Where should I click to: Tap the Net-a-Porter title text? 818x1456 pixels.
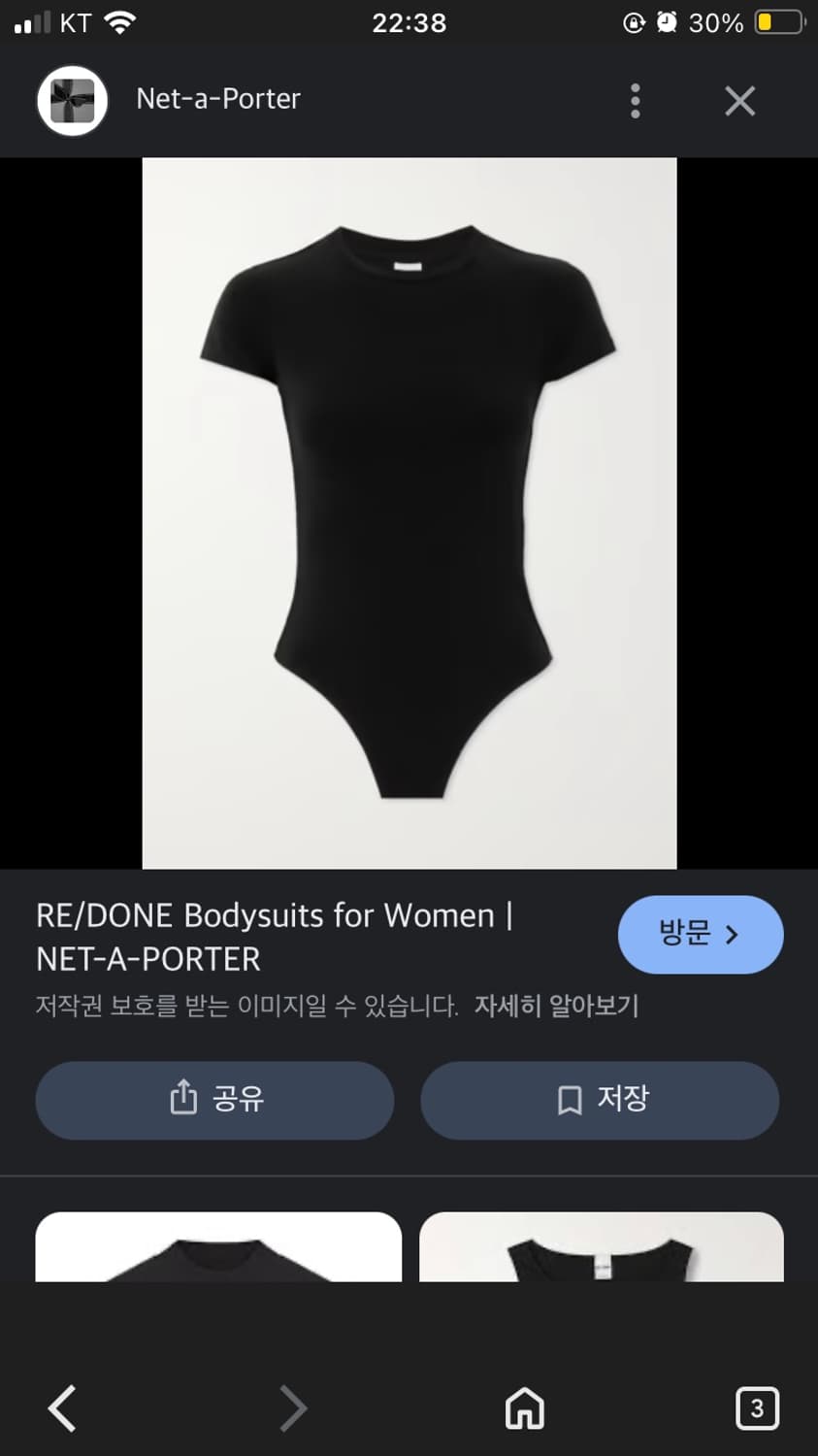[217, 100]
